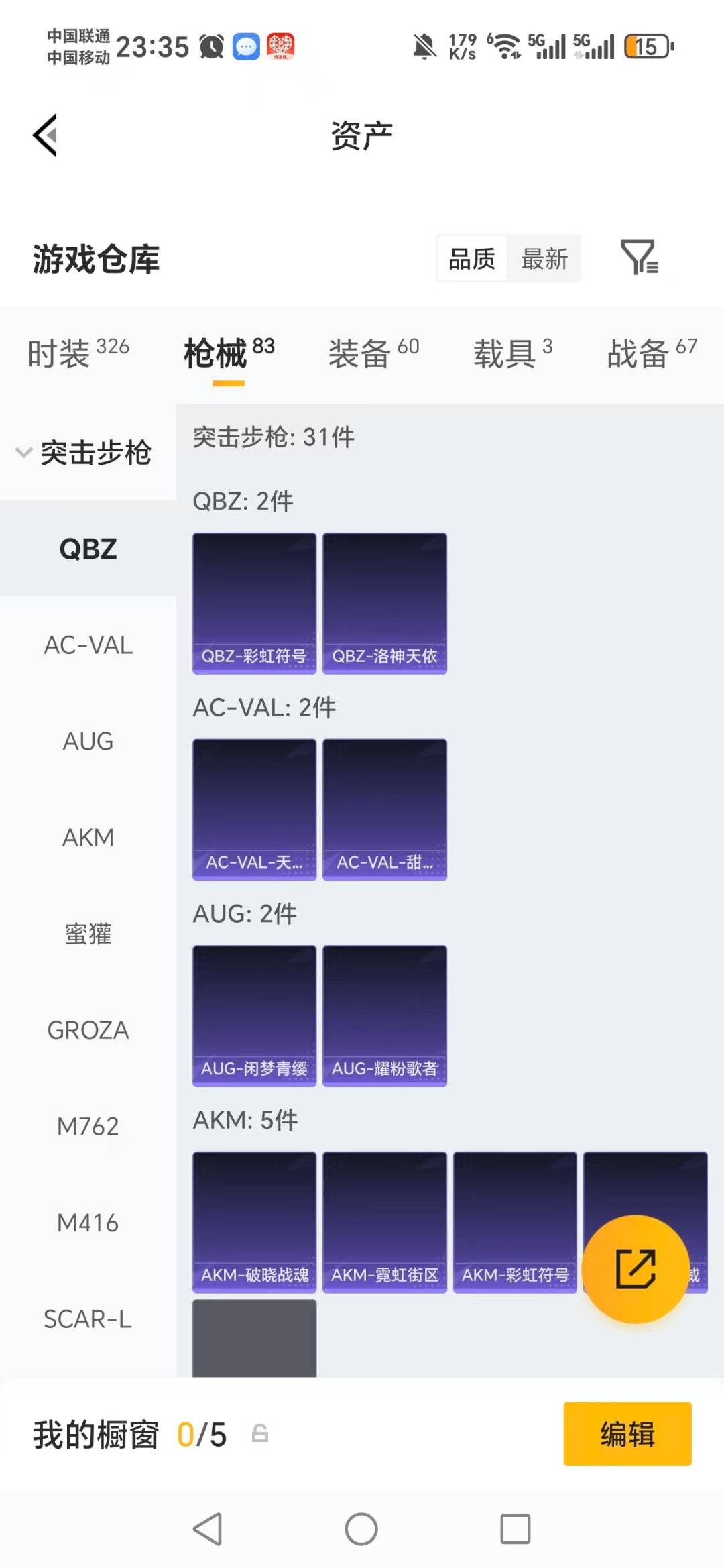Open recent apps via the square navigation icon
Screen dimensions: 724x1568
click(x=515, y=1528)
